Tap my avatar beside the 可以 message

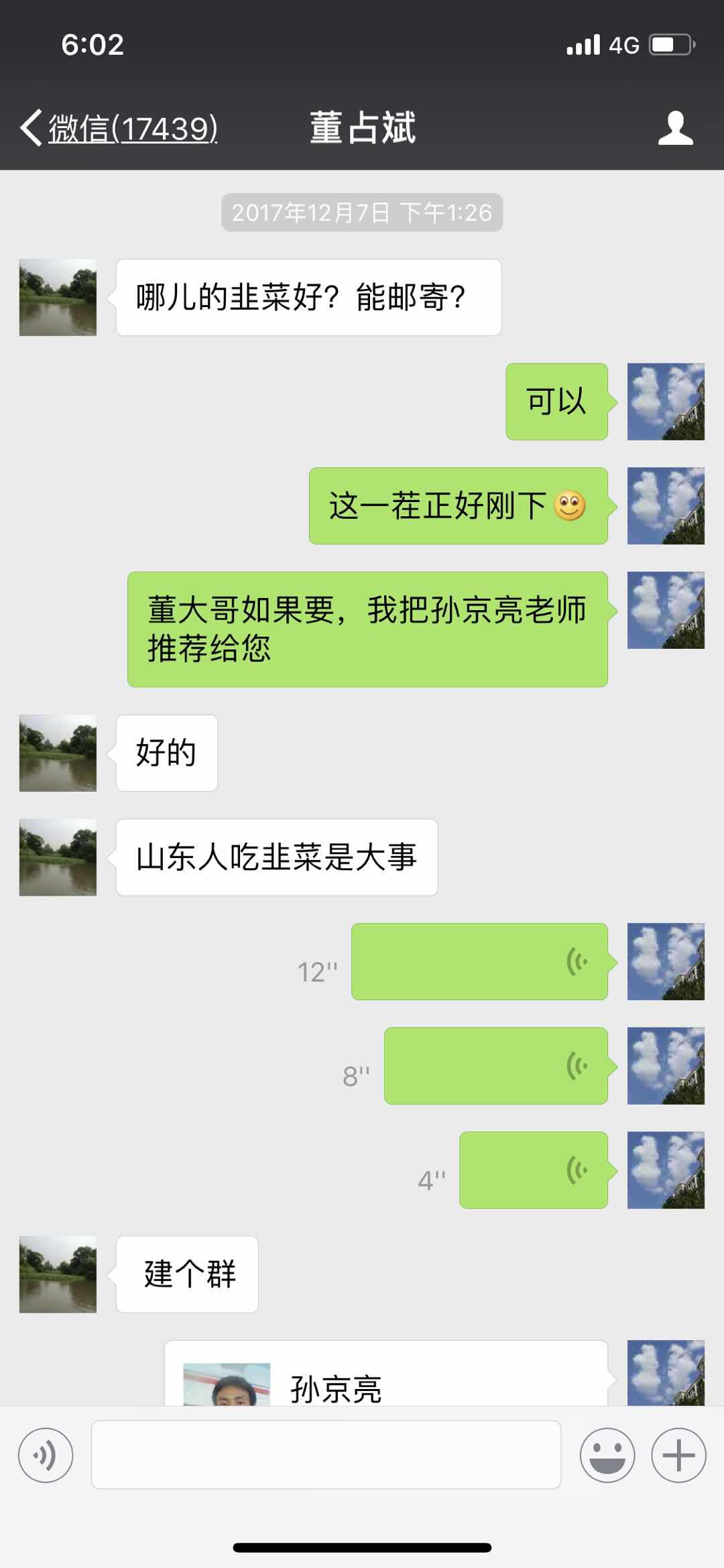[665, 402]
